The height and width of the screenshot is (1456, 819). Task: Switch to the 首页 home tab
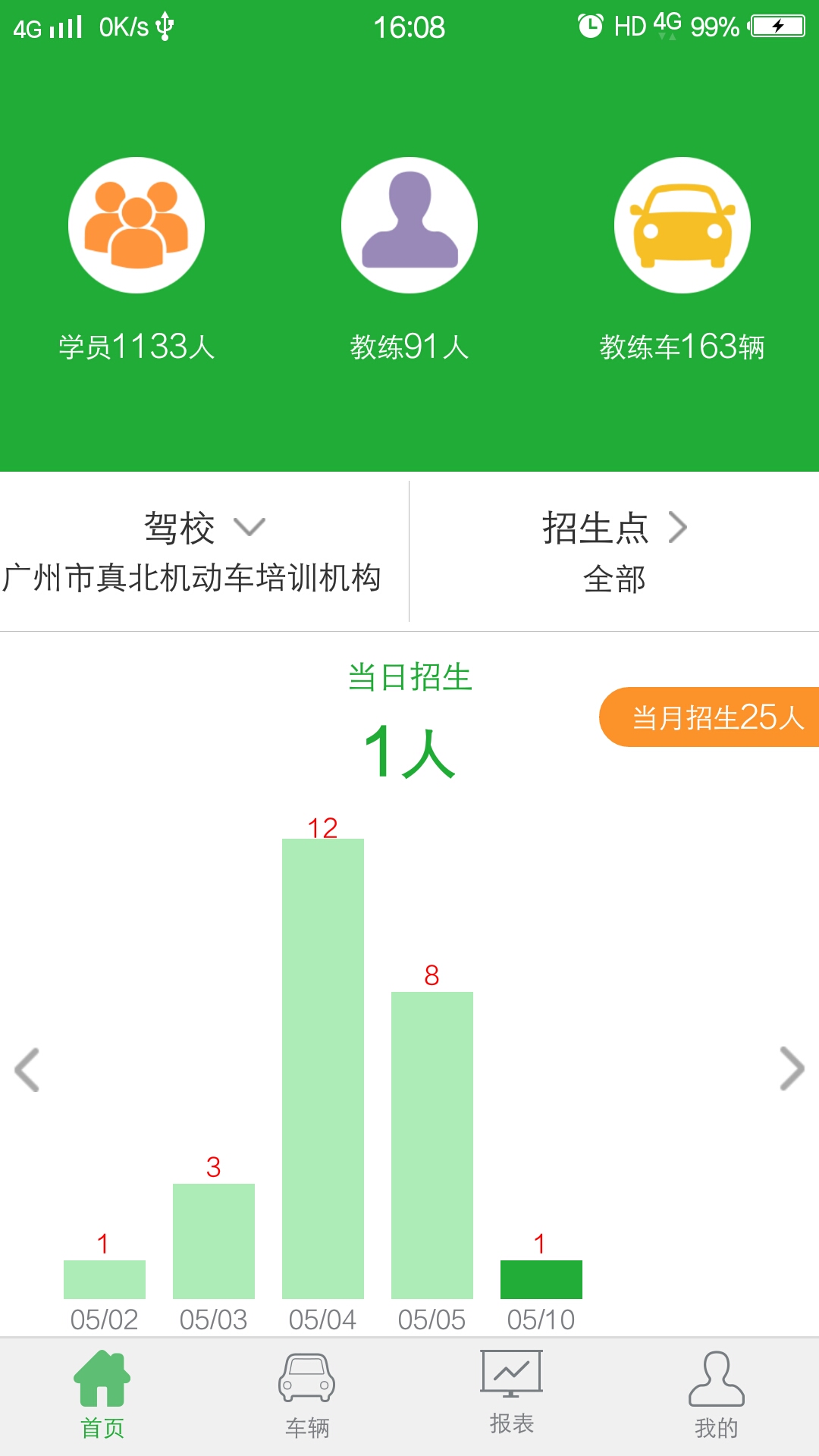102,1395
